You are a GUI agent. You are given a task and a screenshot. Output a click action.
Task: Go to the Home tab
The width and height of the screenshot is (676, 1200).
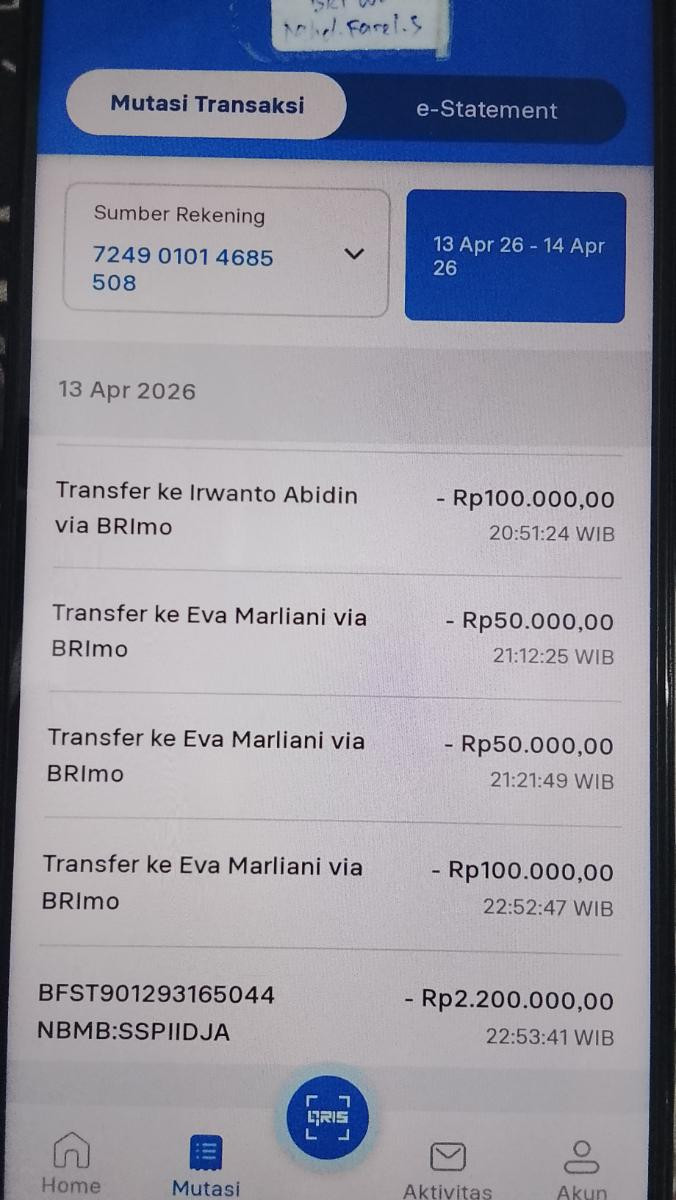71,1162
